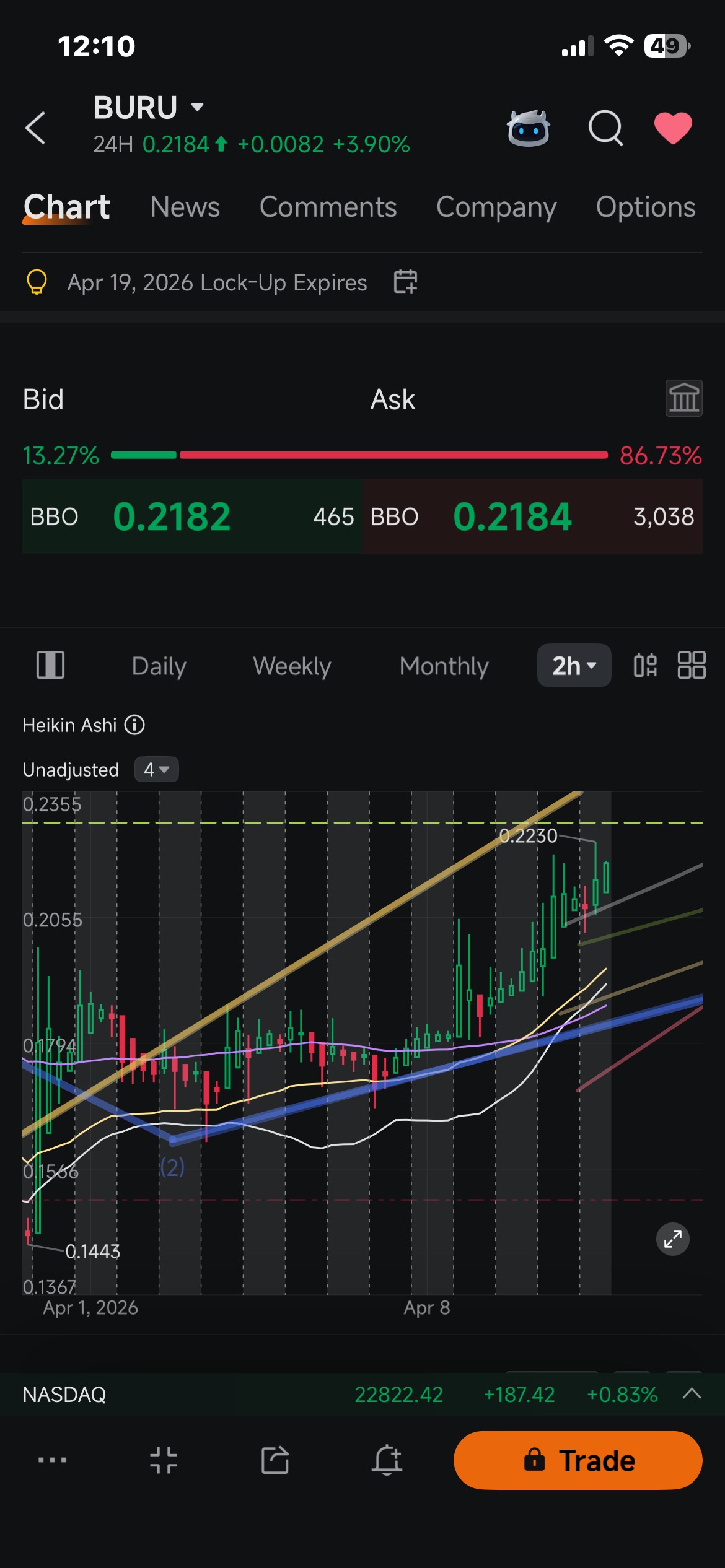This screenshot has width=725, height=1568.
Task: Remove BURU from favorites via heart
Action: click(673, 128)
